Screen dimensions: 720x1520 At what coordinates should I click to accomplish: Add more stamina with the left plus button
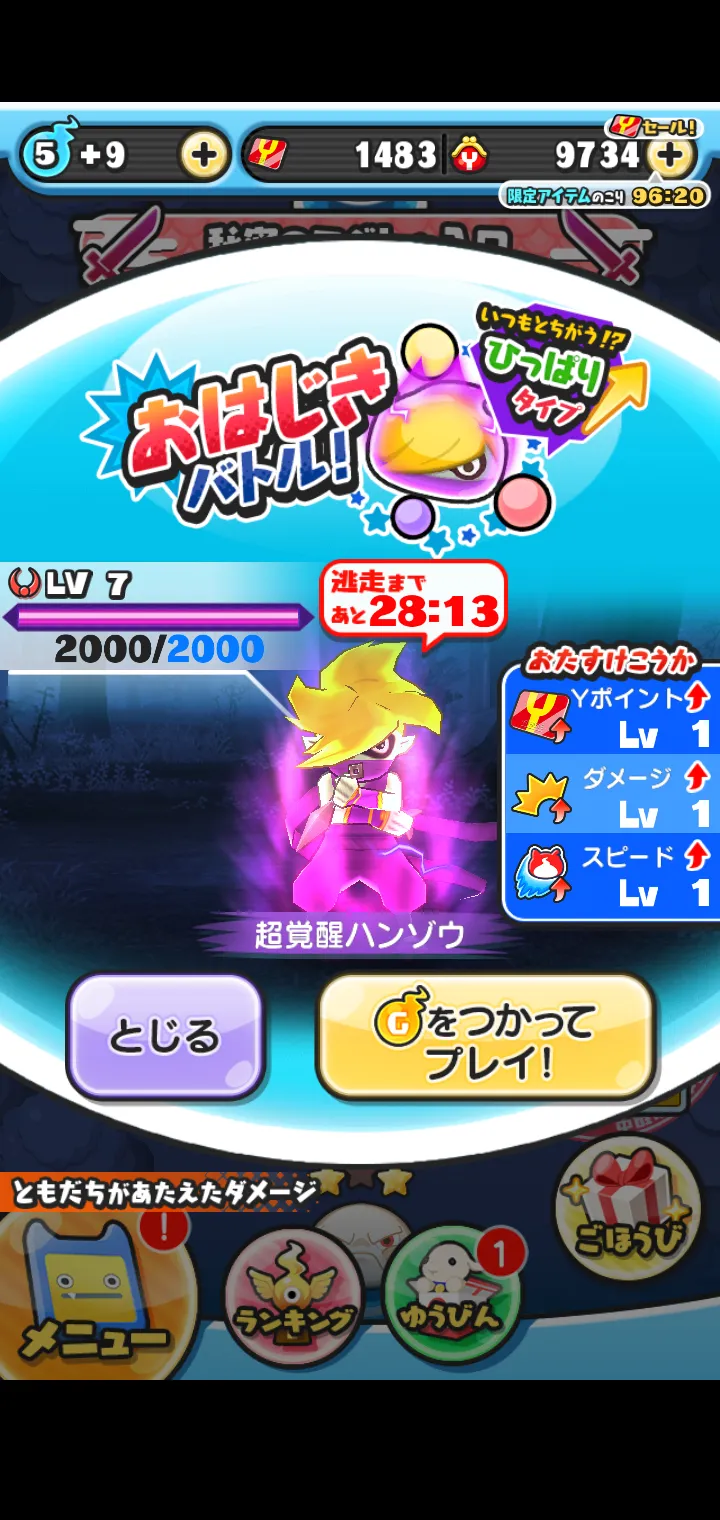point(203,155)
